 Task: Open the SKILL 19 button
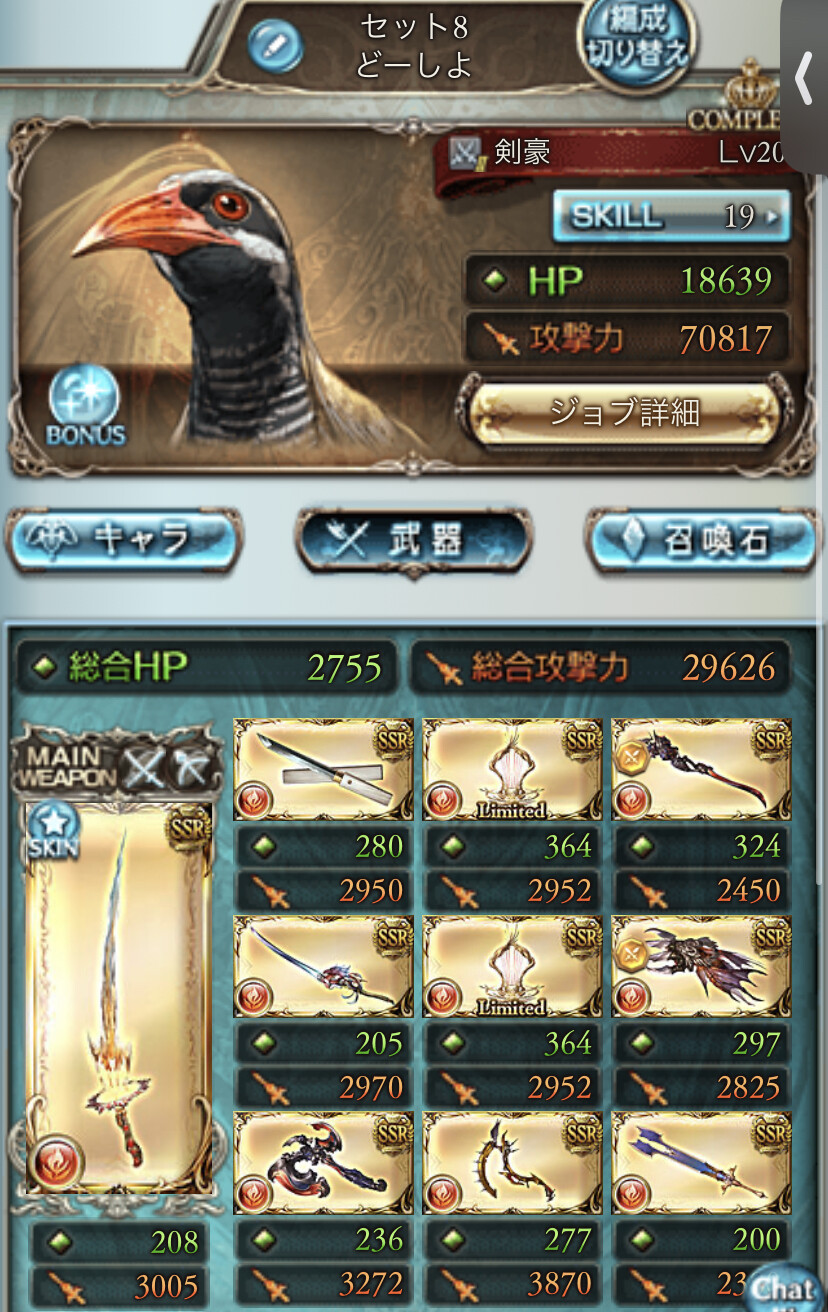click(672, 216)
